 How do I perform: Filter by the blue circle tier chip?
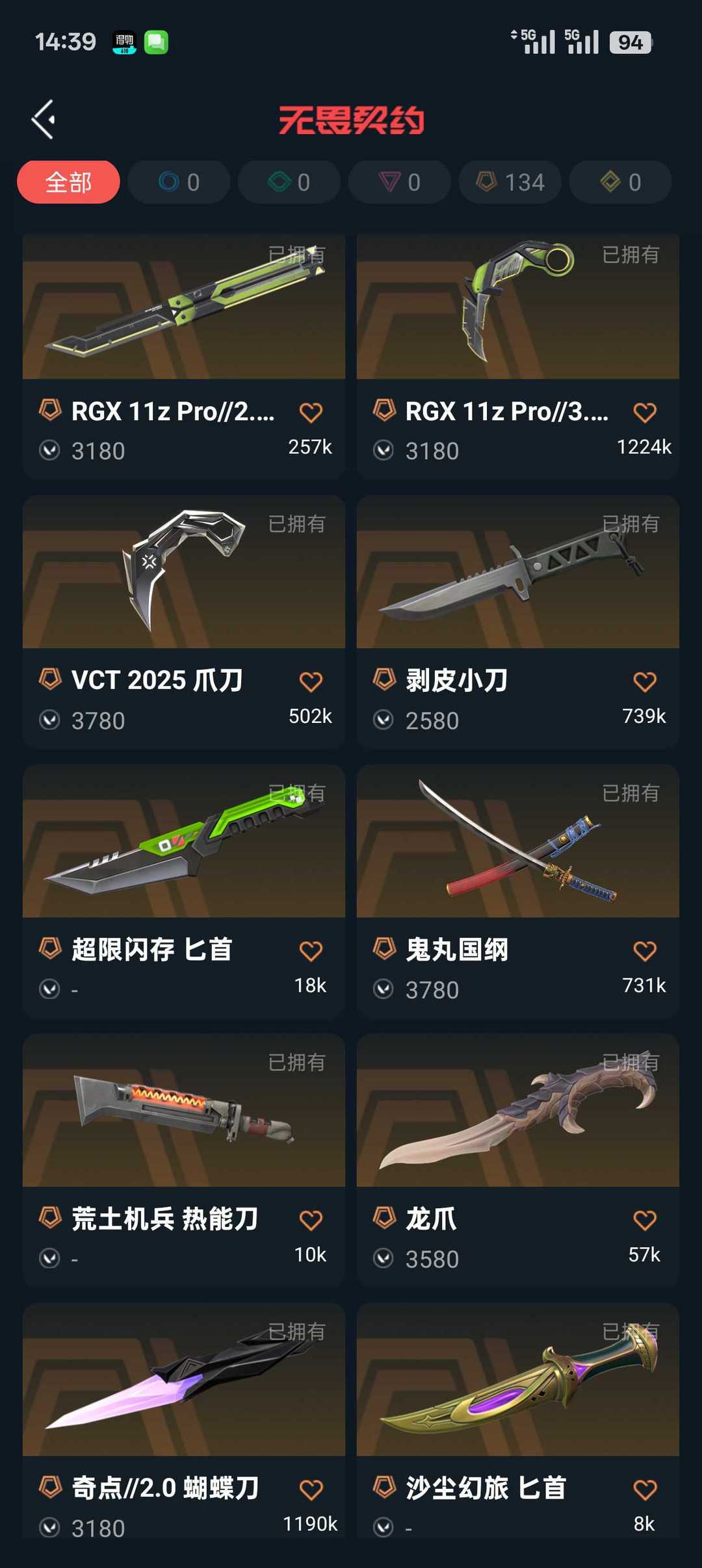click(x=179, y=182)
